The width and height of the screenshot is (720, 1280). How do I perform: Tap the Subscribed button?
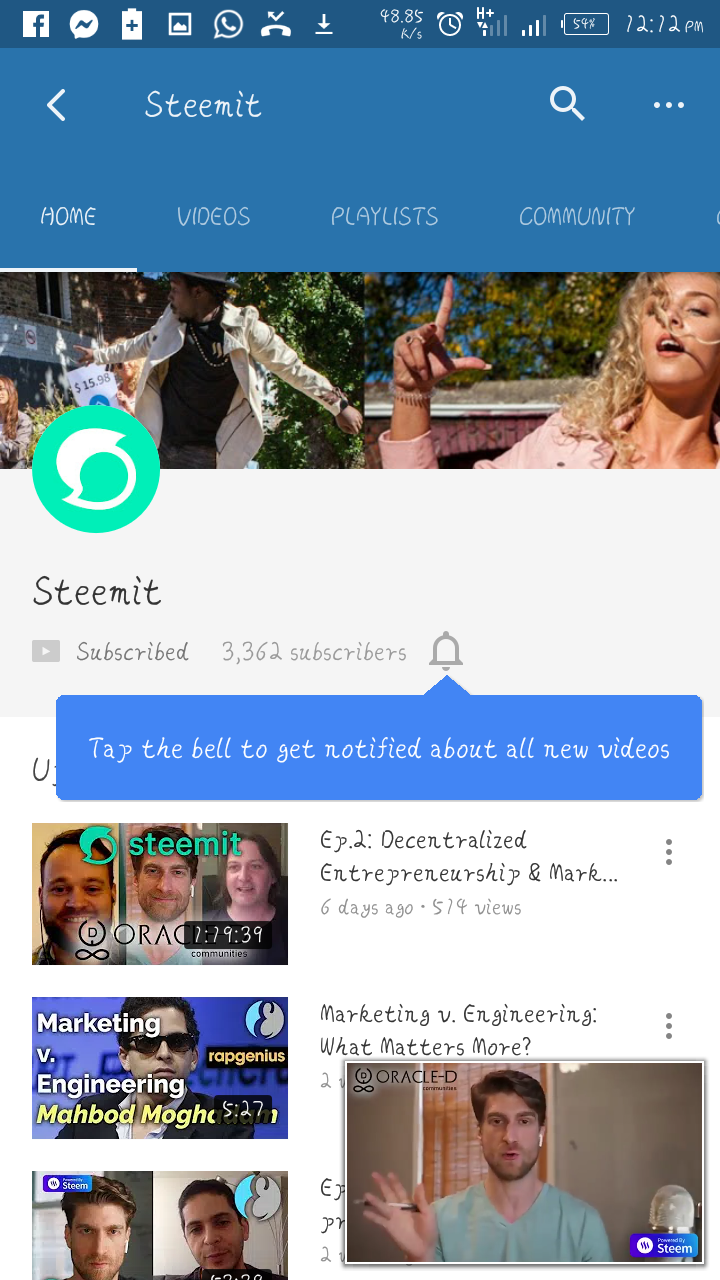point(111,652)
